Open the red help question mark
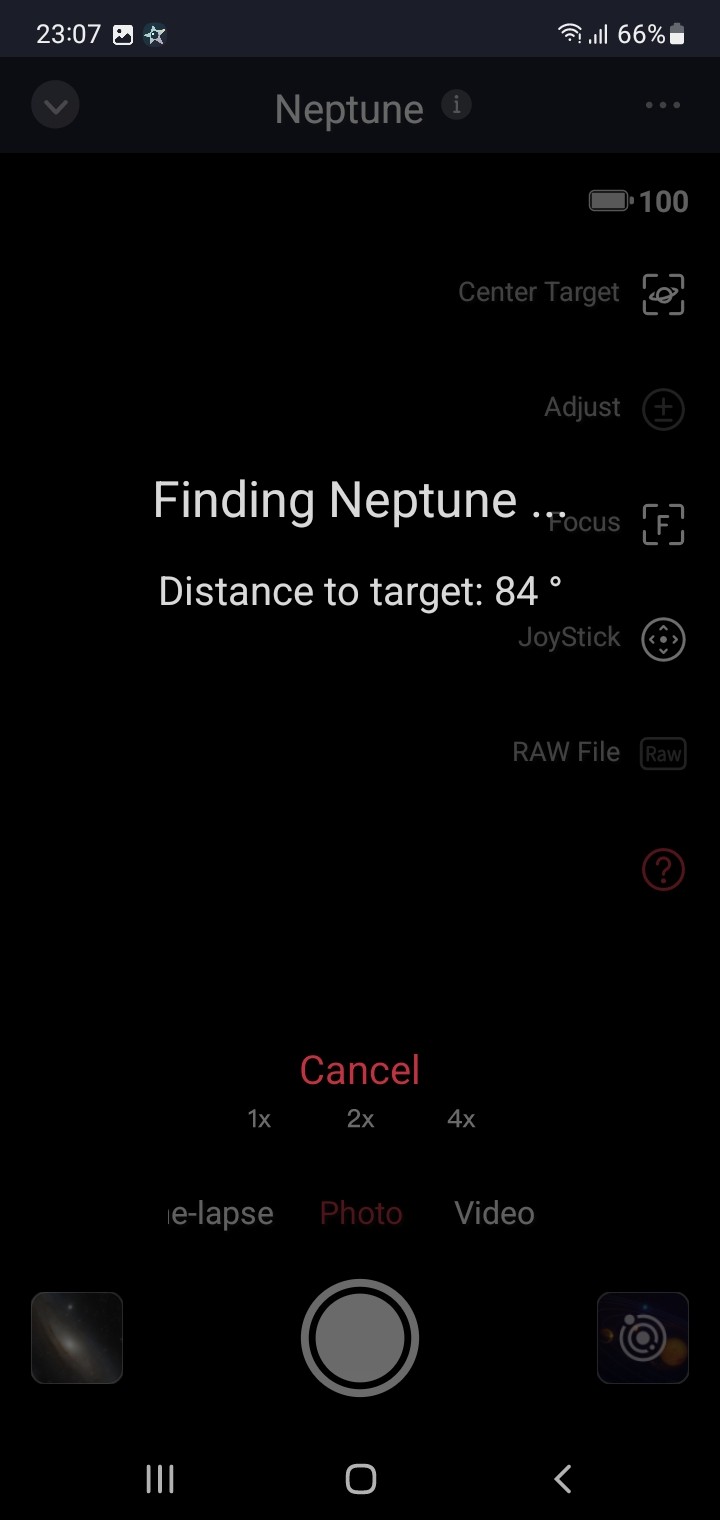720x1520 pixels. [663, 870]
